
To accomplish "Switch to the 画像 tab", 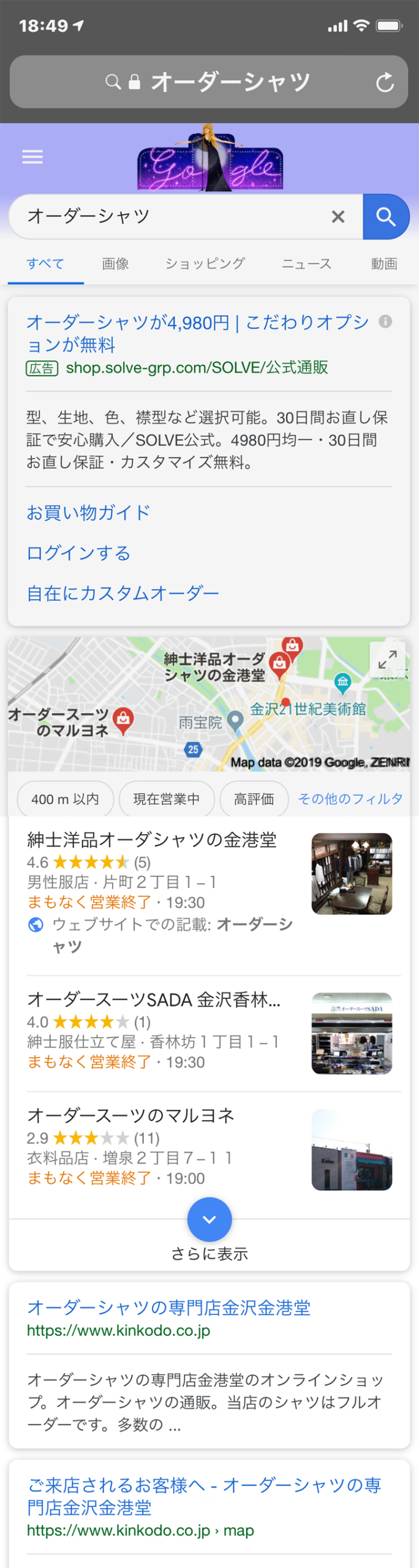I will click(x=115, y=263).
